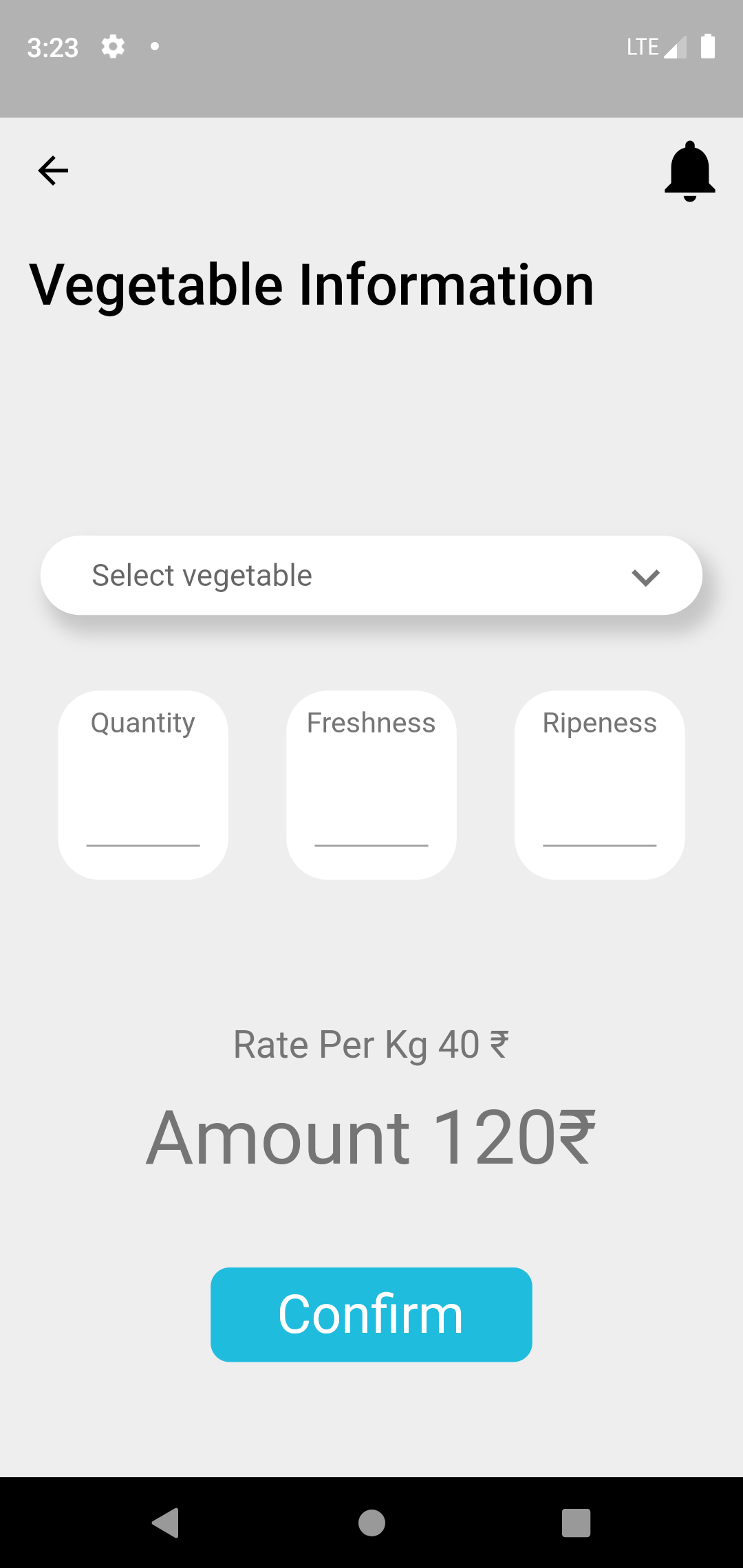Tap the back arrow icon
Screen dimensions: 743x1568
coord(52,170)
